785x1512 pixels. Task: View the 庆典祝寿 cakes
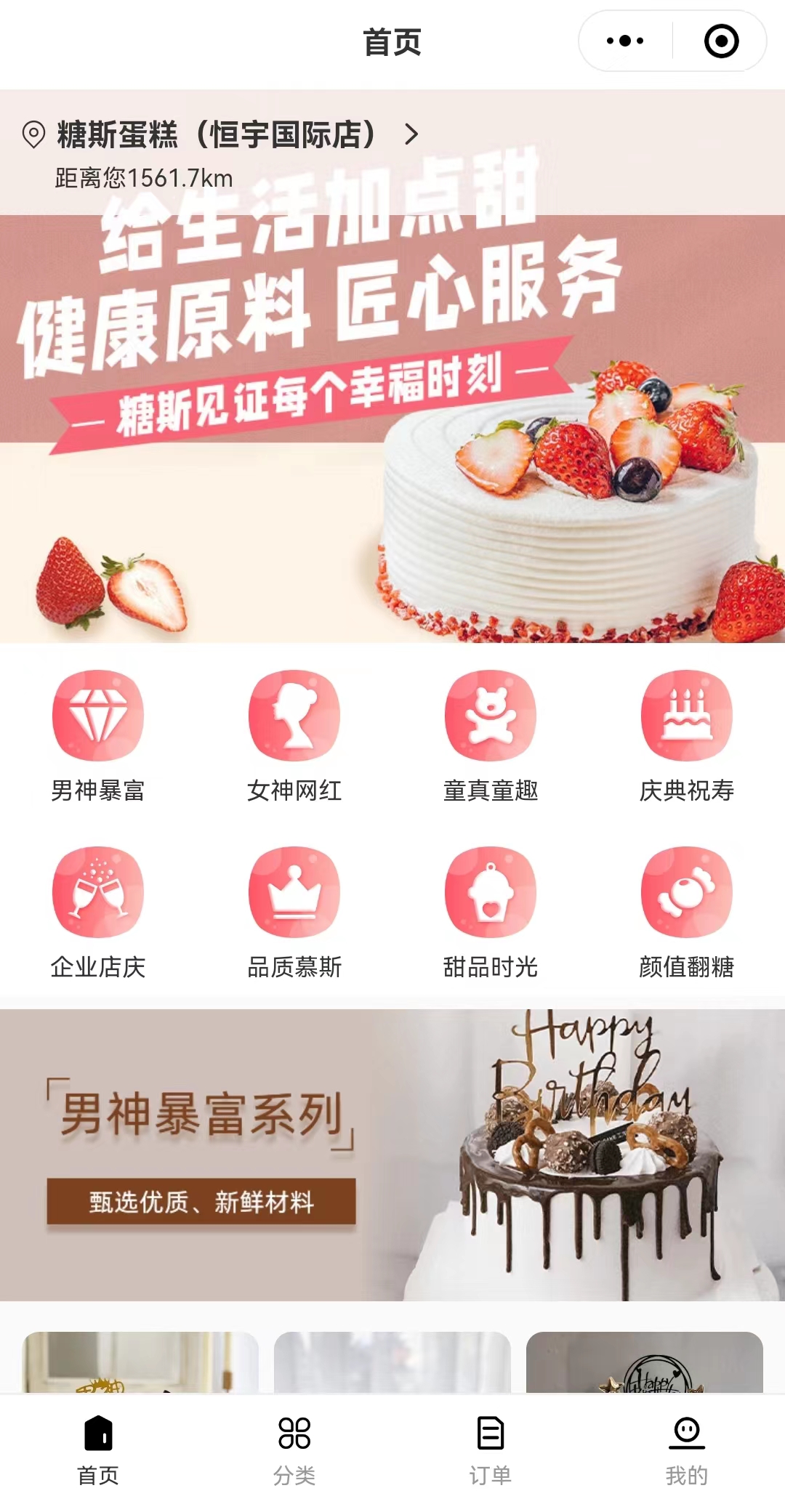coord(687,735)
